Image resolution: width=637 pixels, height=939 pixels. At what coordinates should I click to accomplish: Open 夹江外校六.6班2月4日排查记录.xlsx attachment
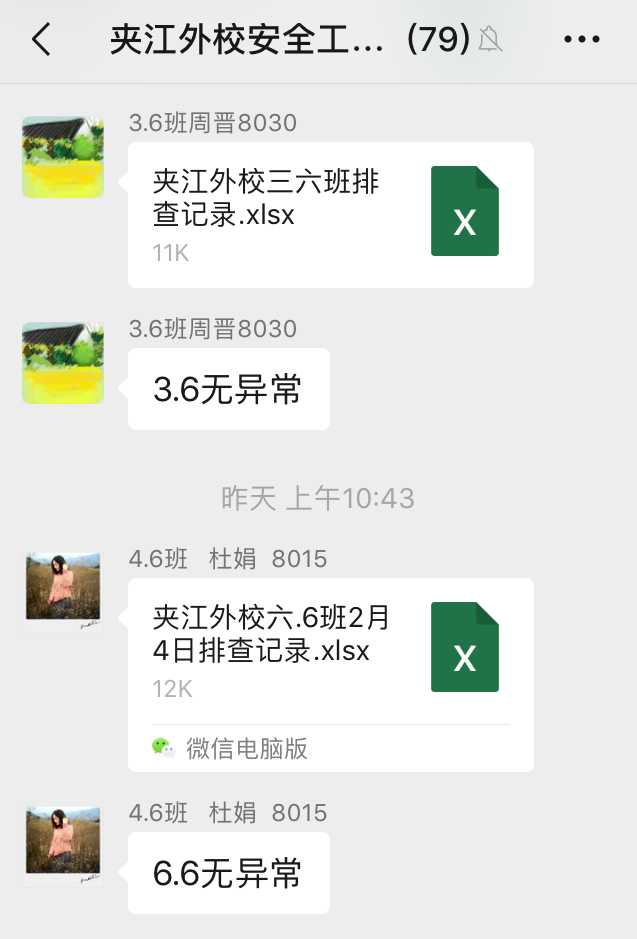coord(330,650)
